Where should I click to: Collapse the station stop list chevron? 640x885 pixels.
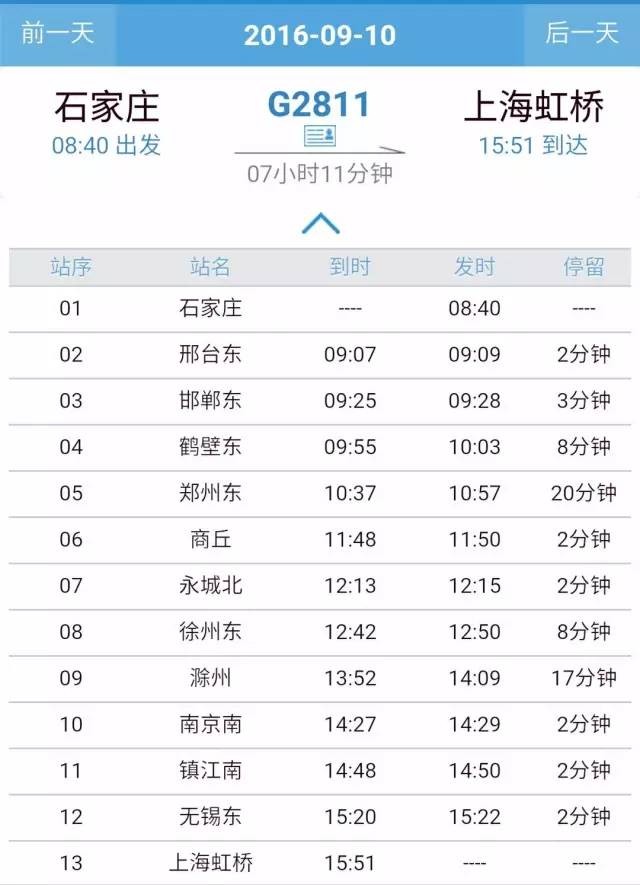coord(320,223)
